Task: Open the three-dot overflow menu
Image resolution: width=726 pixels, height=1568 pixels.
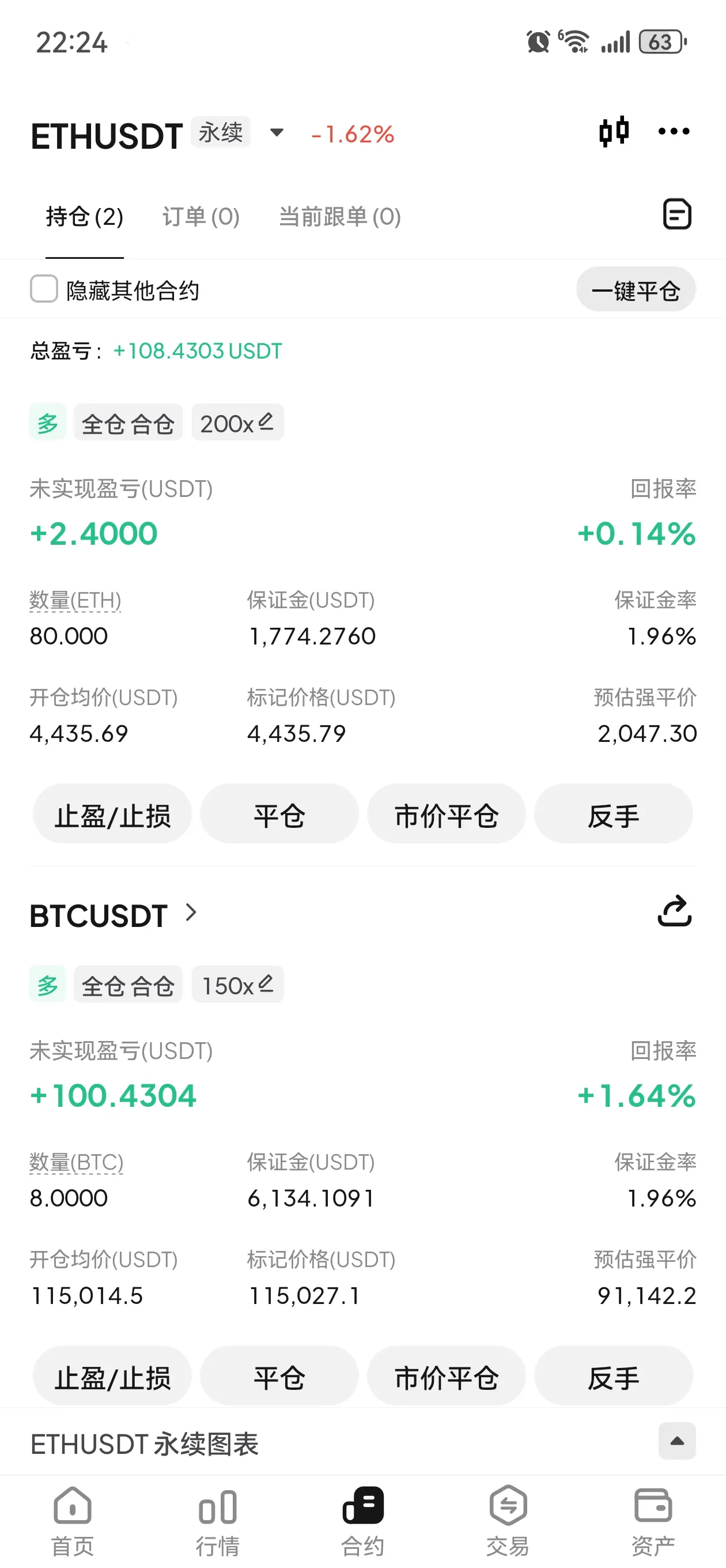Action: click(674, 131)
